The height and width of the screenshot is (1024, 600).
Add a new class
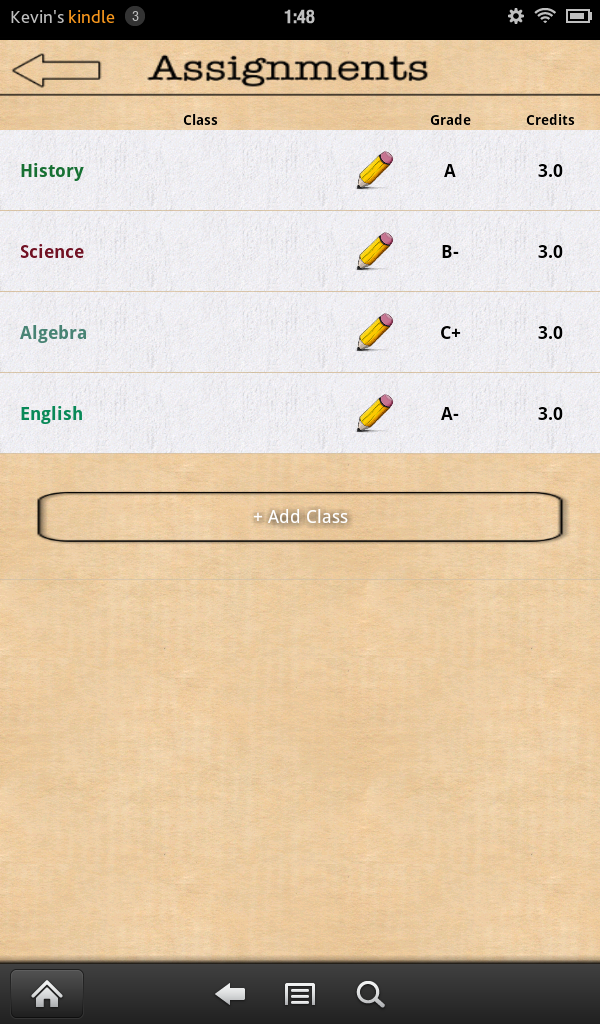pyautogui.click(x=300, y=517)
